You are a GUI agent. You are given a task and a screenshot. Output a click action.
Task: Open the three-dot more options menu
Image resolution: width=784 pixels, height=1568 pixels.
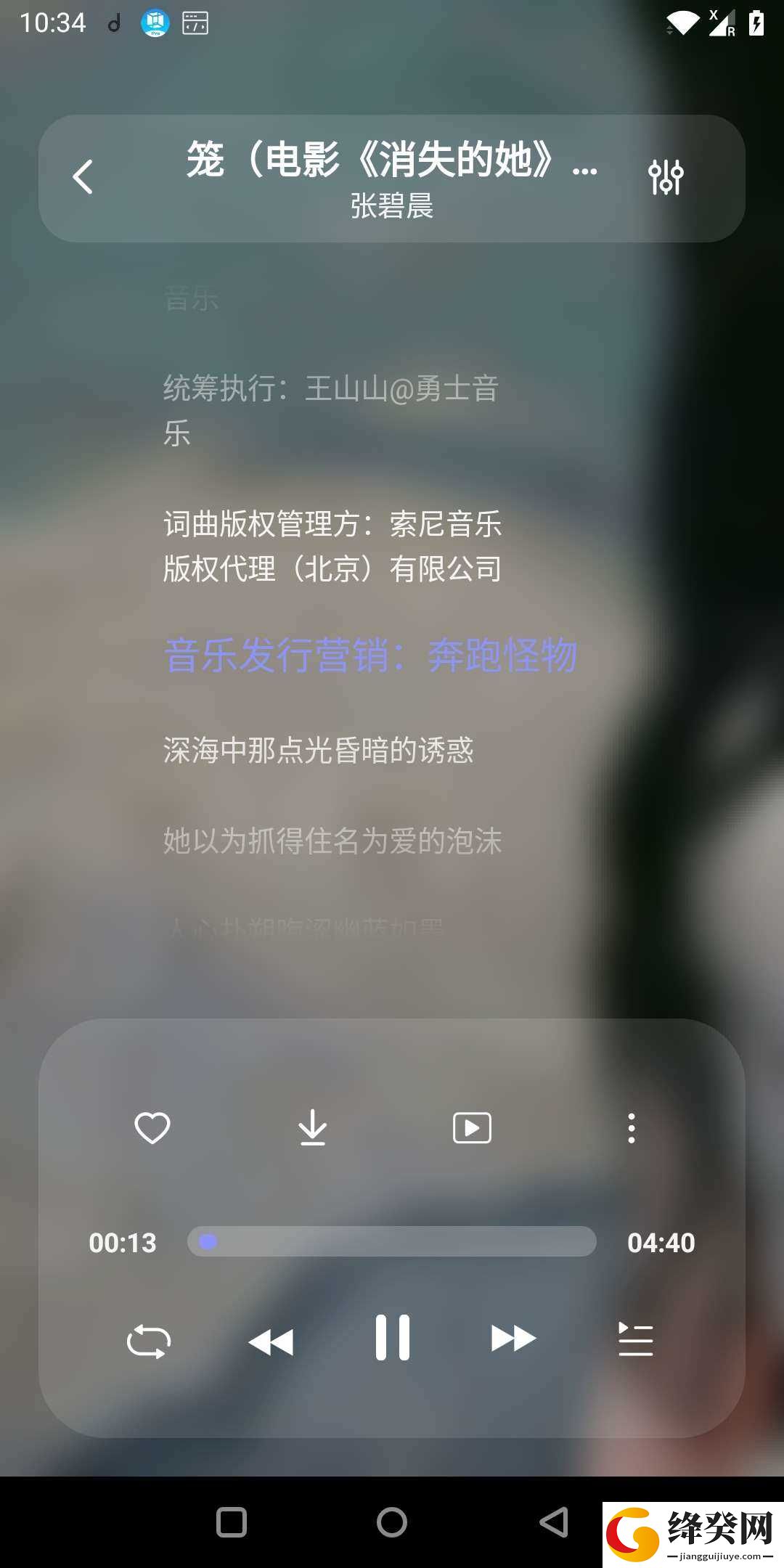point(632,1128)
